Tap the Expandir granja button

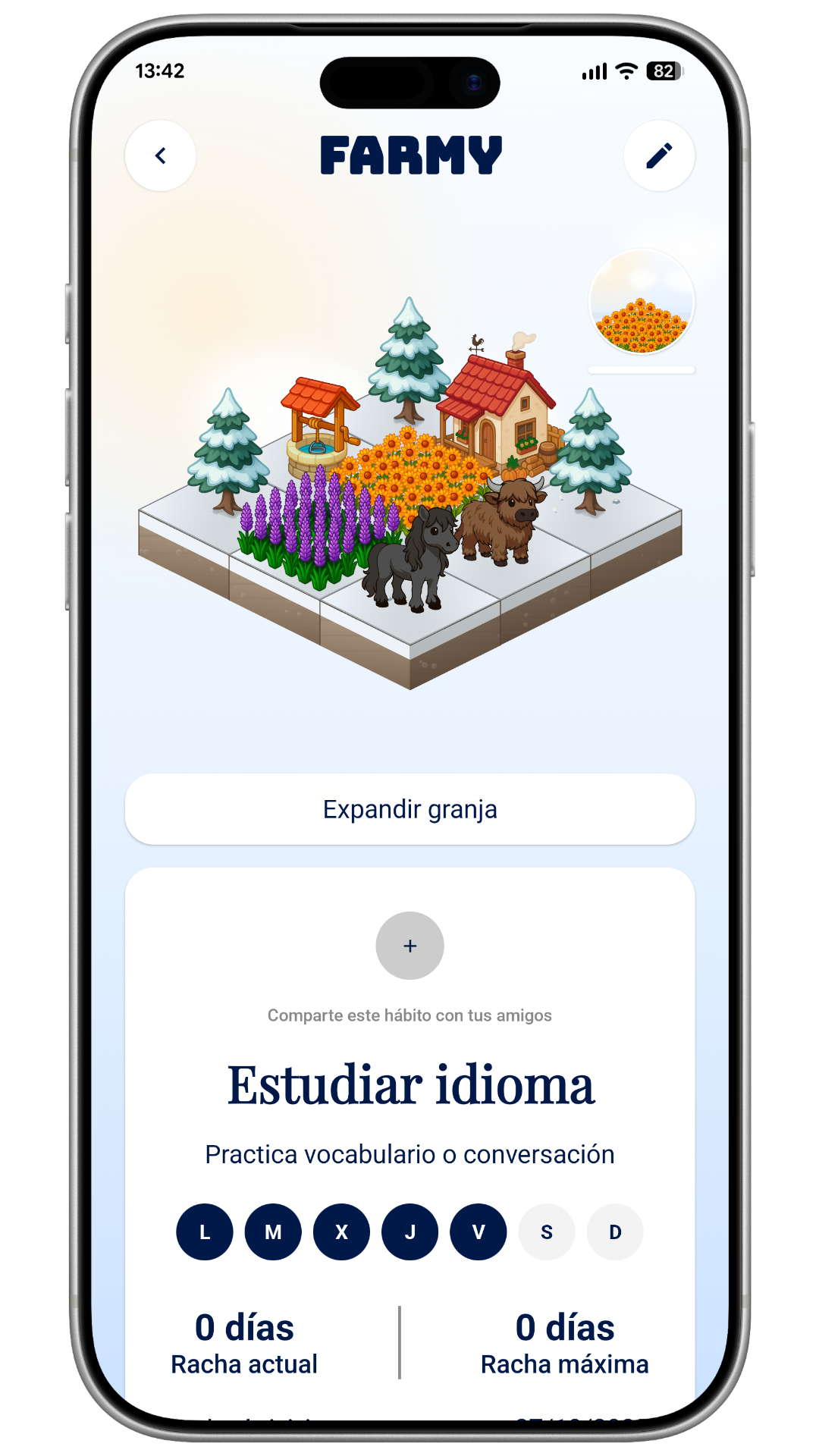(x=409, y=809)
